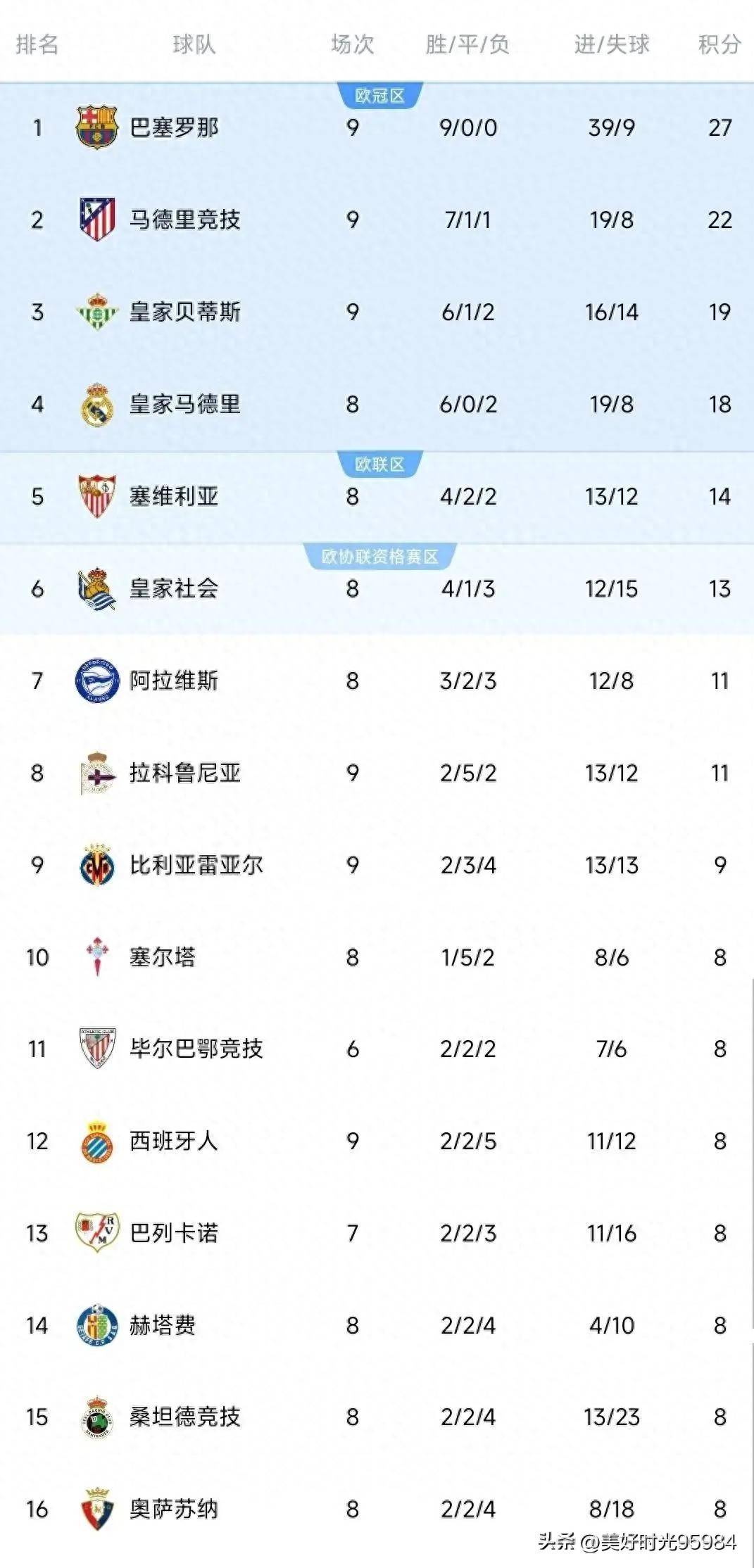Viewport: 754px width, 1568px height.
Task: Open the 毕尔巴鄂竞技 row
Action: click(x=377, y=1049)
